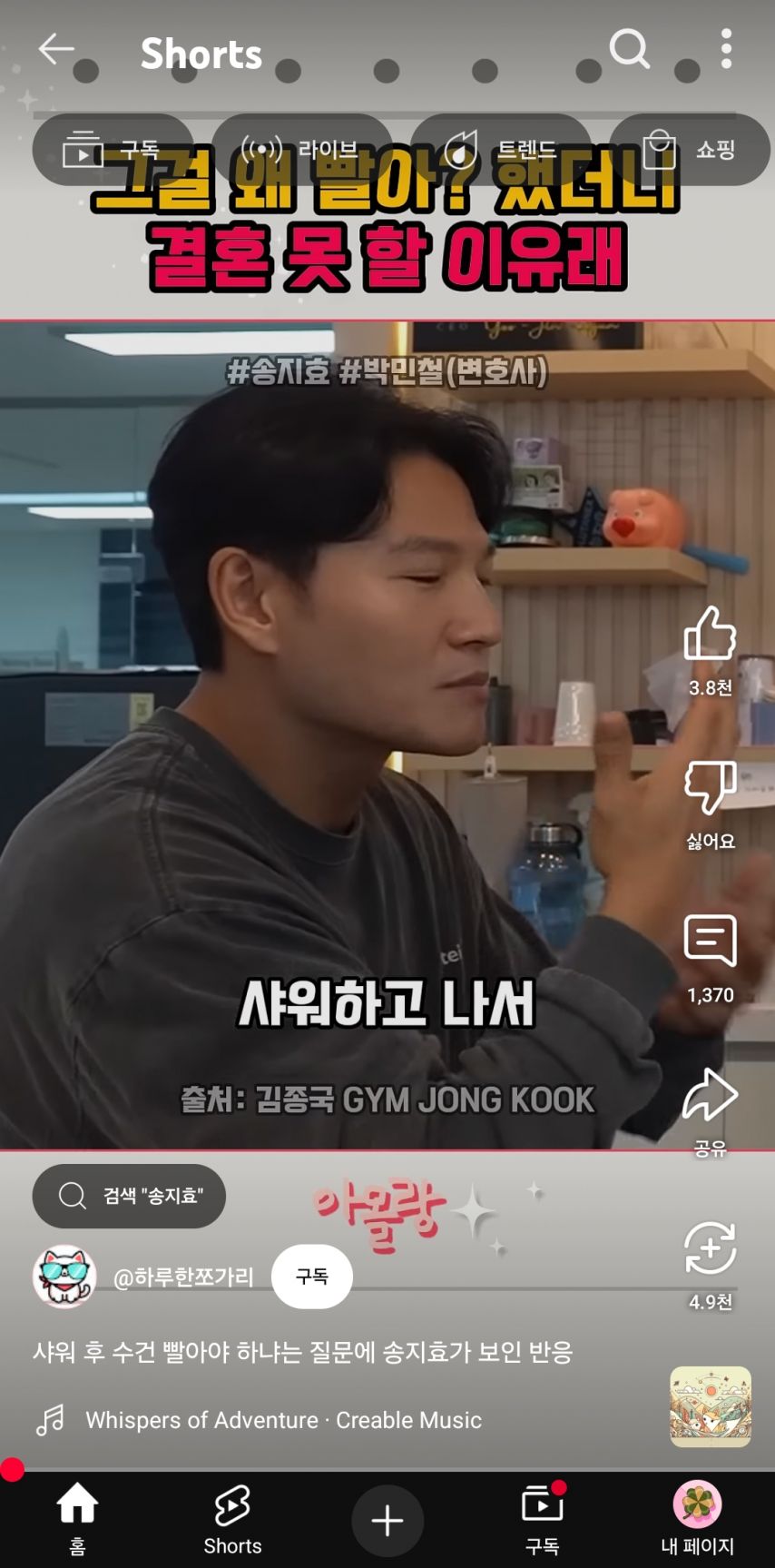775x1568 pixels.
Task: Open the 내 페이지 tab
Action: [x=697, y=1520]
